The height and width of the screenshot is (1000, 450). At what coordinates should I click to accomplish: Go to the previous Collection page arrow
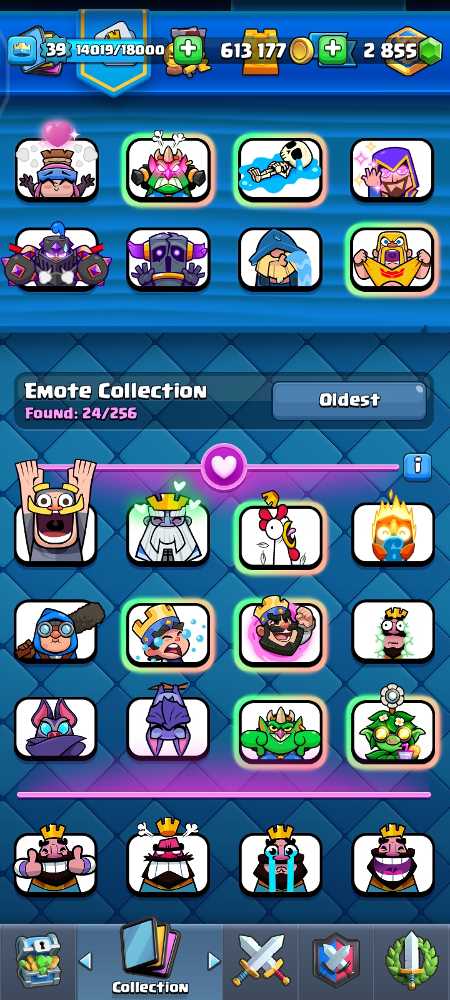point(85,960)
